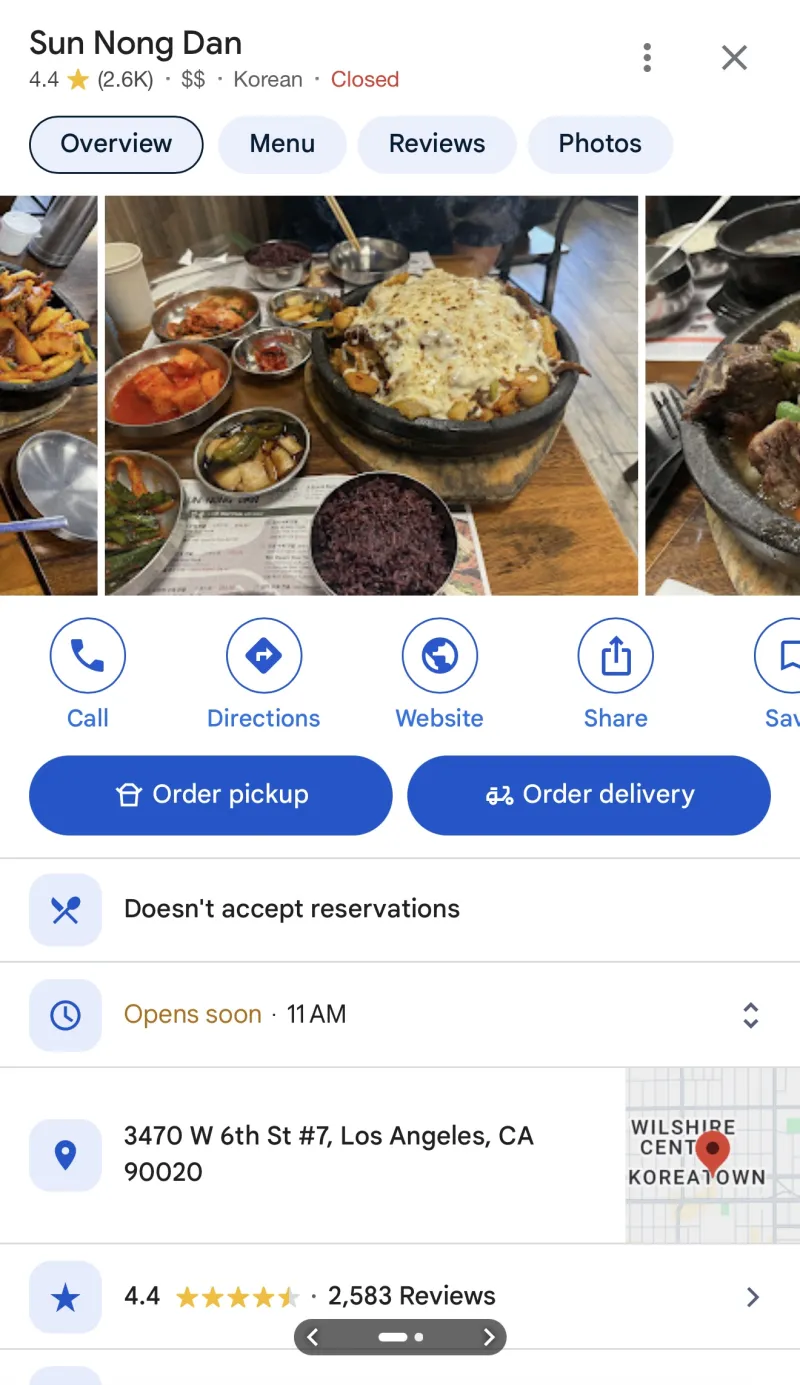The width and height of the screenshot is (800, 1385).
Task: Tap the left arrow on the bottom pager
Action: click(x=313, y=1337)
